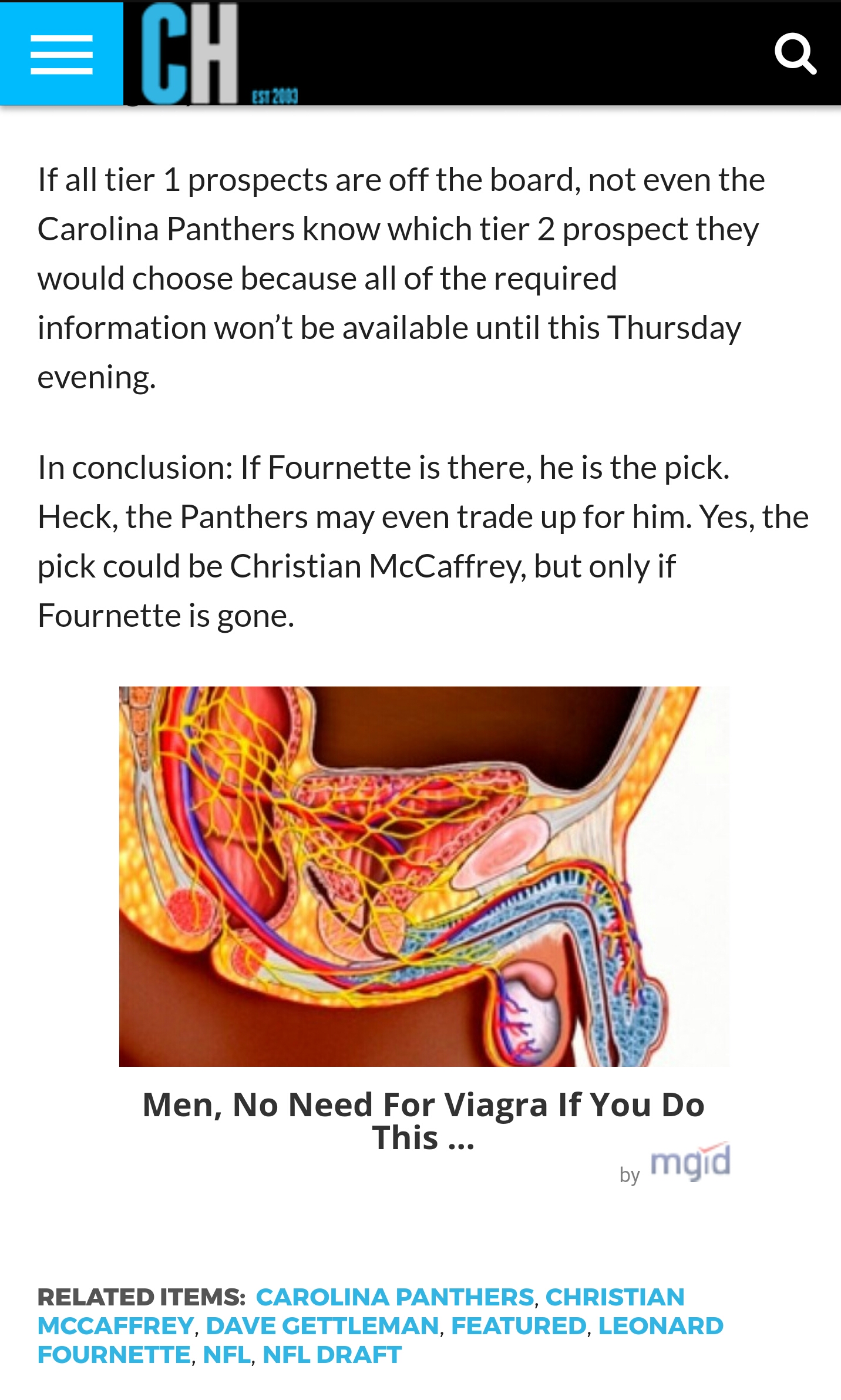Open the 'No Need For Viagra' ad headline
Image resolution: width=841 pixels, height=1400 pixels.
(x=423, y=1120)
